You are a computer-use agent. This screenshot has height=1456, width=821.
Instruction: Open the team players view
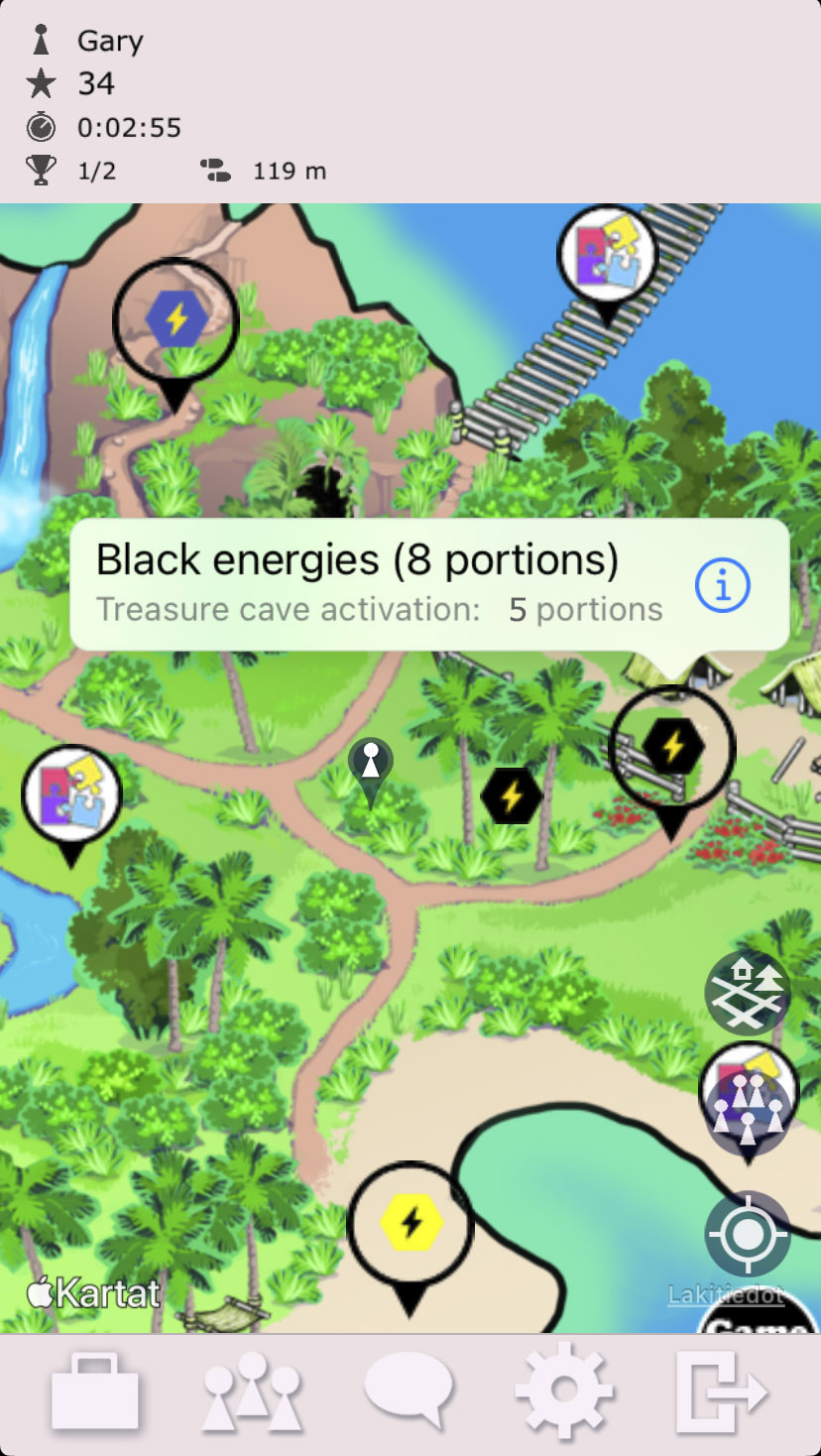(252, 1392)
